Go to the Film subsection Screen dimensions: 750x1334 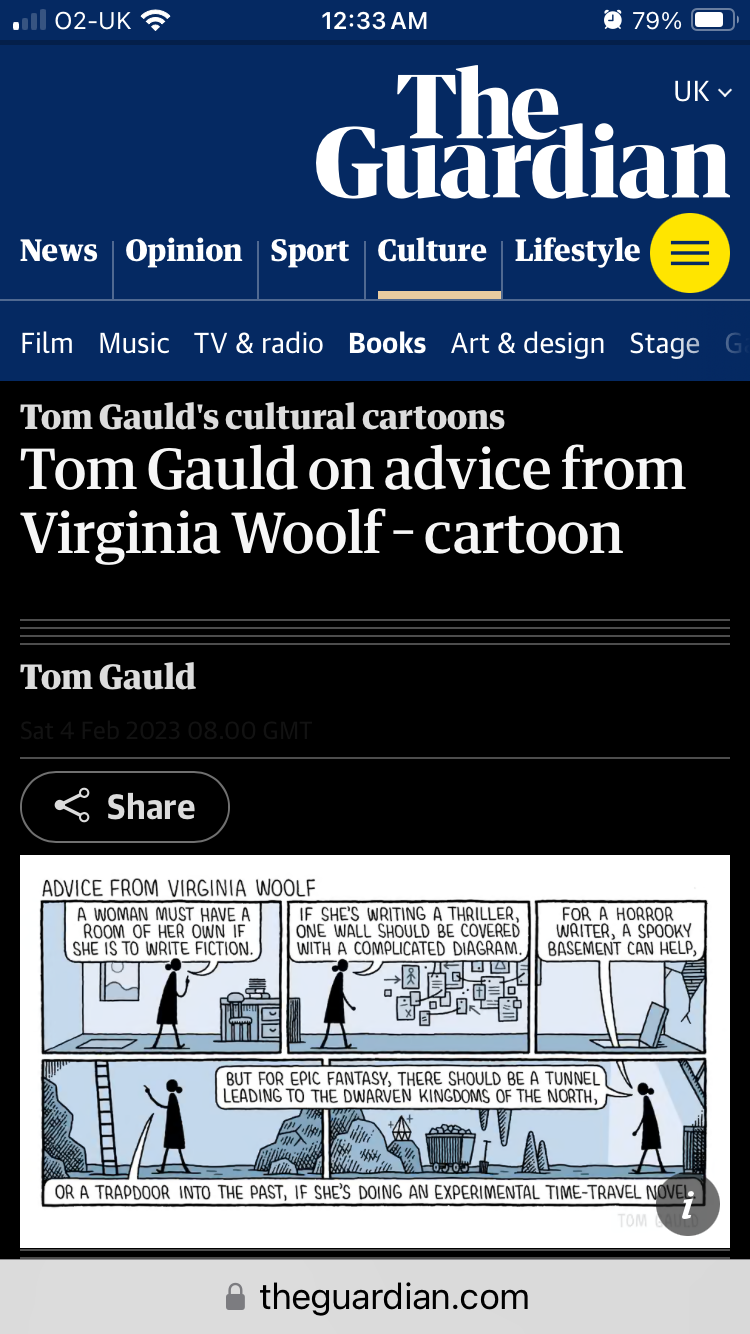(x=47, y=343)
